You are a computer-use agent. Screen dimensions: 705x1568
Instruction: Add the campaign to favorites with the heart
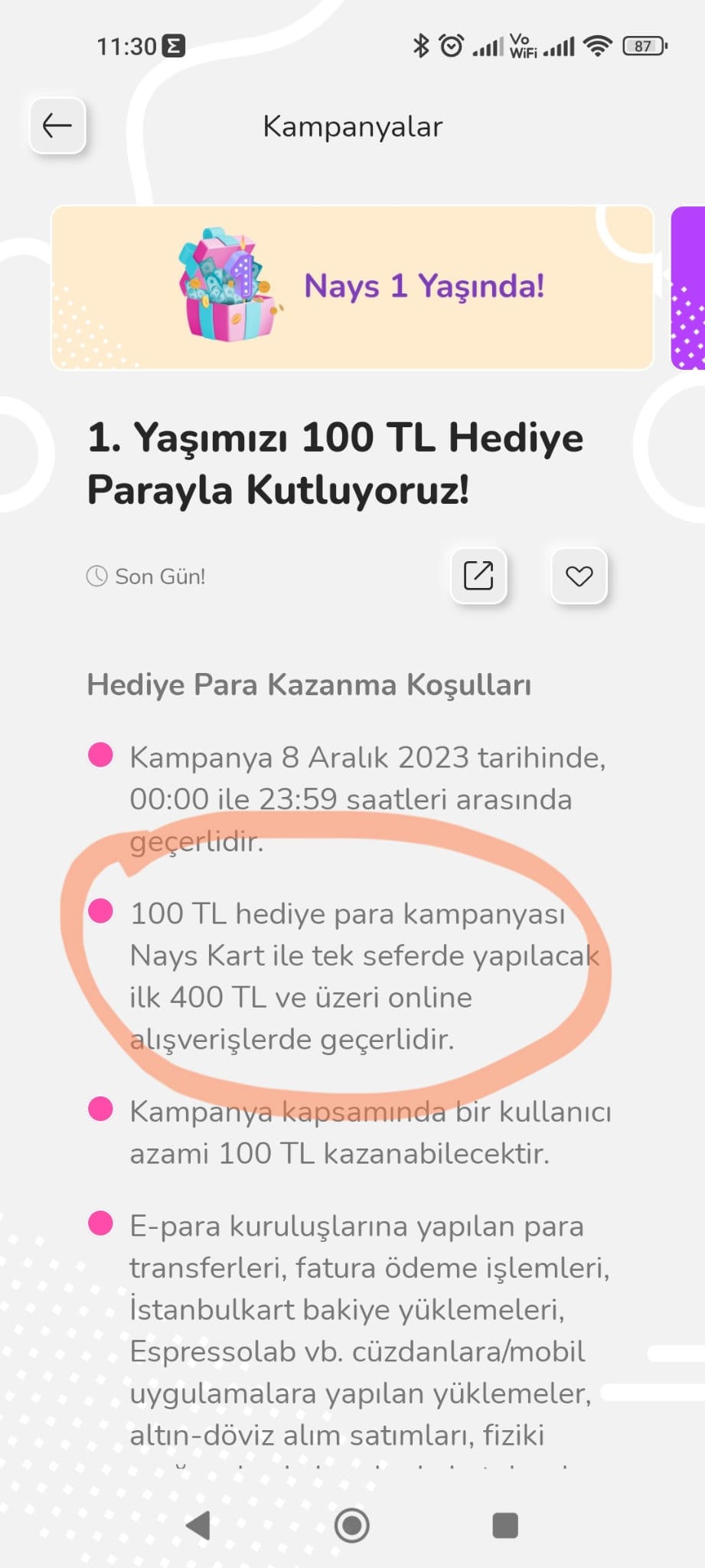tap(579, 576)
